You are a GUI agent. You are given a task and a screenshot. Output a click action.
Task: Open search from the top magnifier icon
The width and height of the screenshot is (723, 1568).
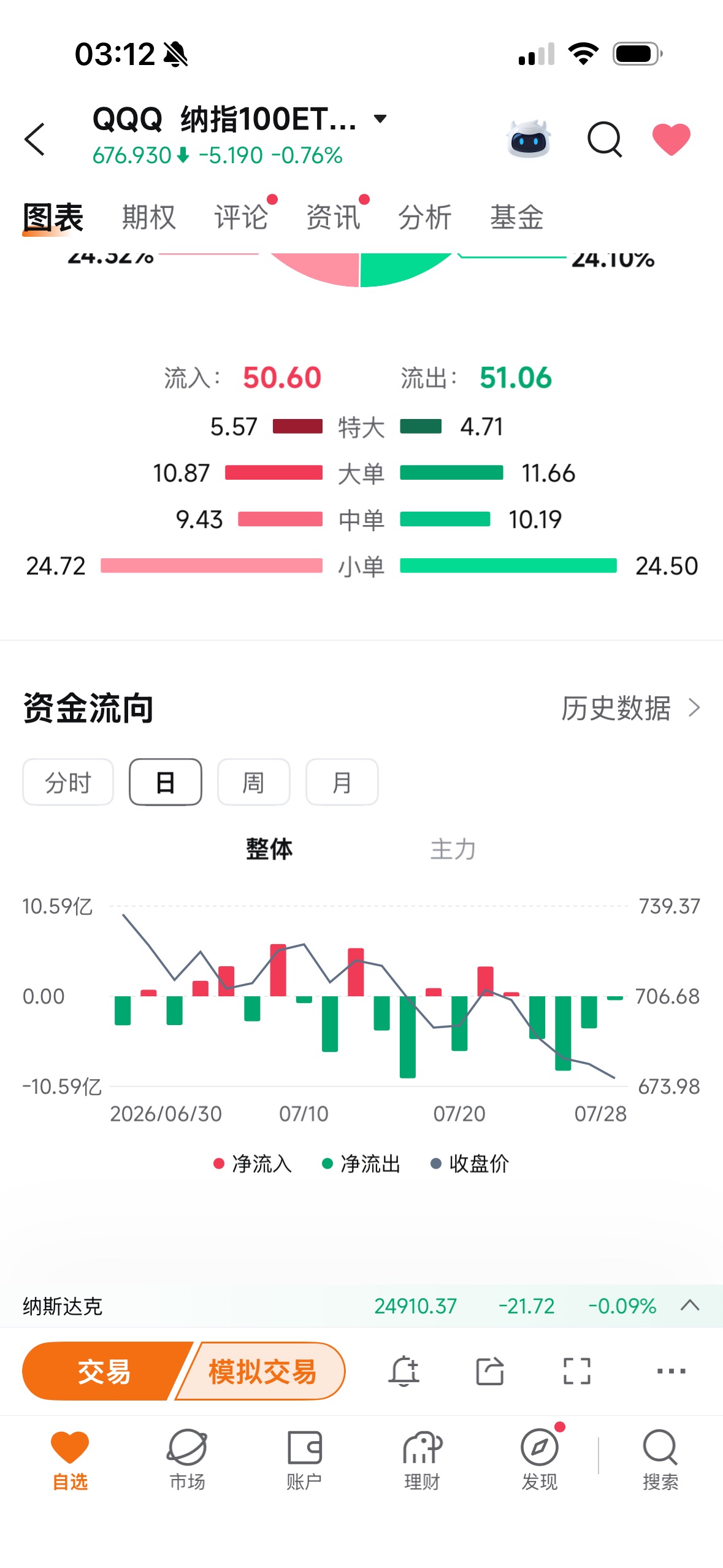[x=605, y=139]
